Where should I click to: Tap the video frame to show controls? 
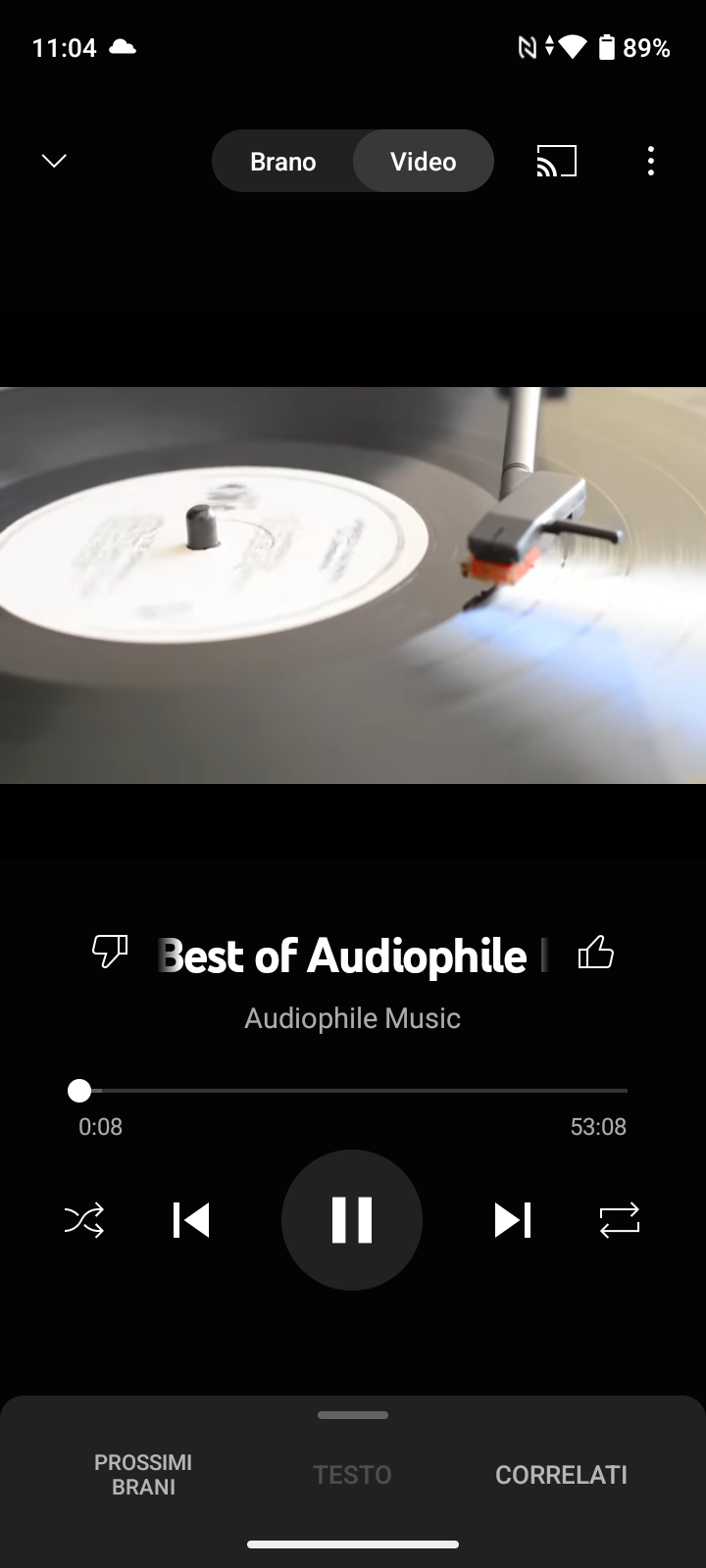[x=353, y=585]
